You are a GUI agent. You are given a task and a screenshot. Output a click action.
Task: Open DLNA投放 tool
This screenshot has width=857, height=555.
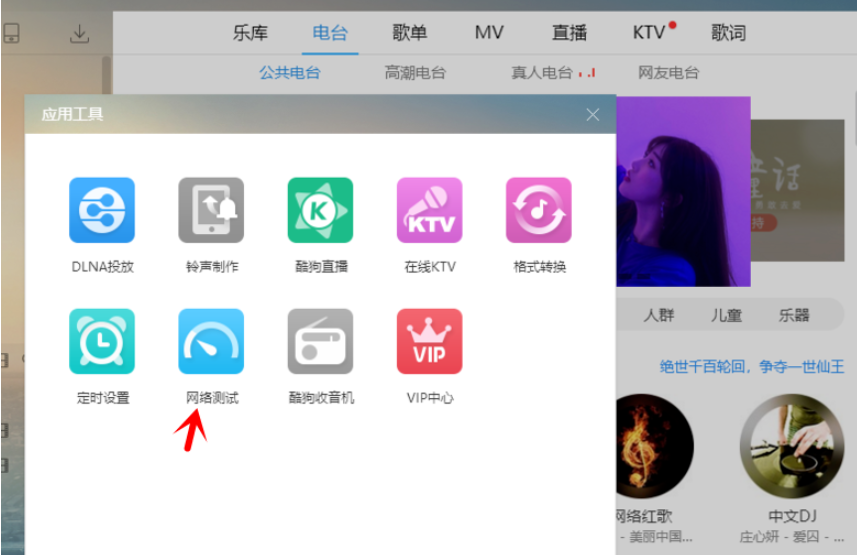(x=102, y=210)
